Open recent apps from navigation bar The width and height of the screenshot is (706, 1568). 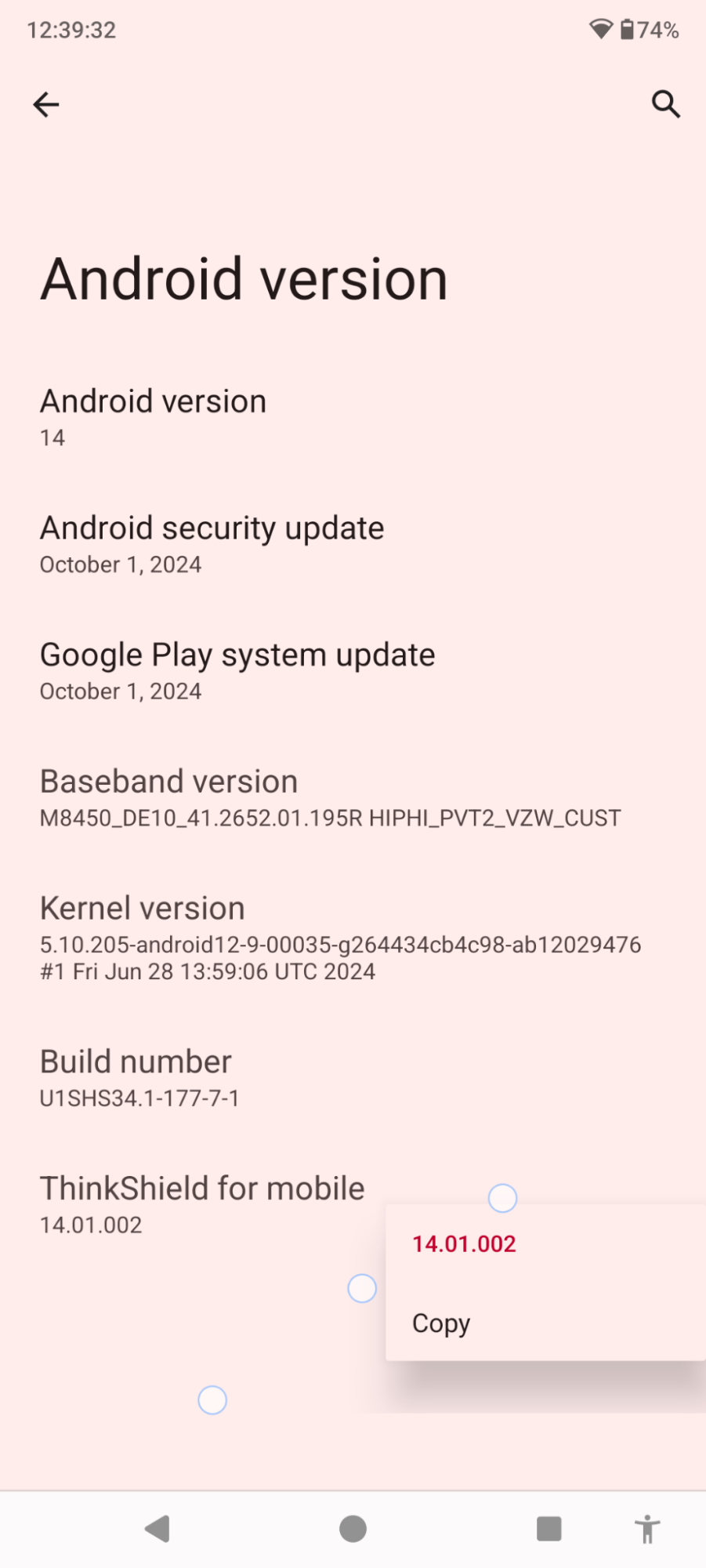click(549, 1528)
